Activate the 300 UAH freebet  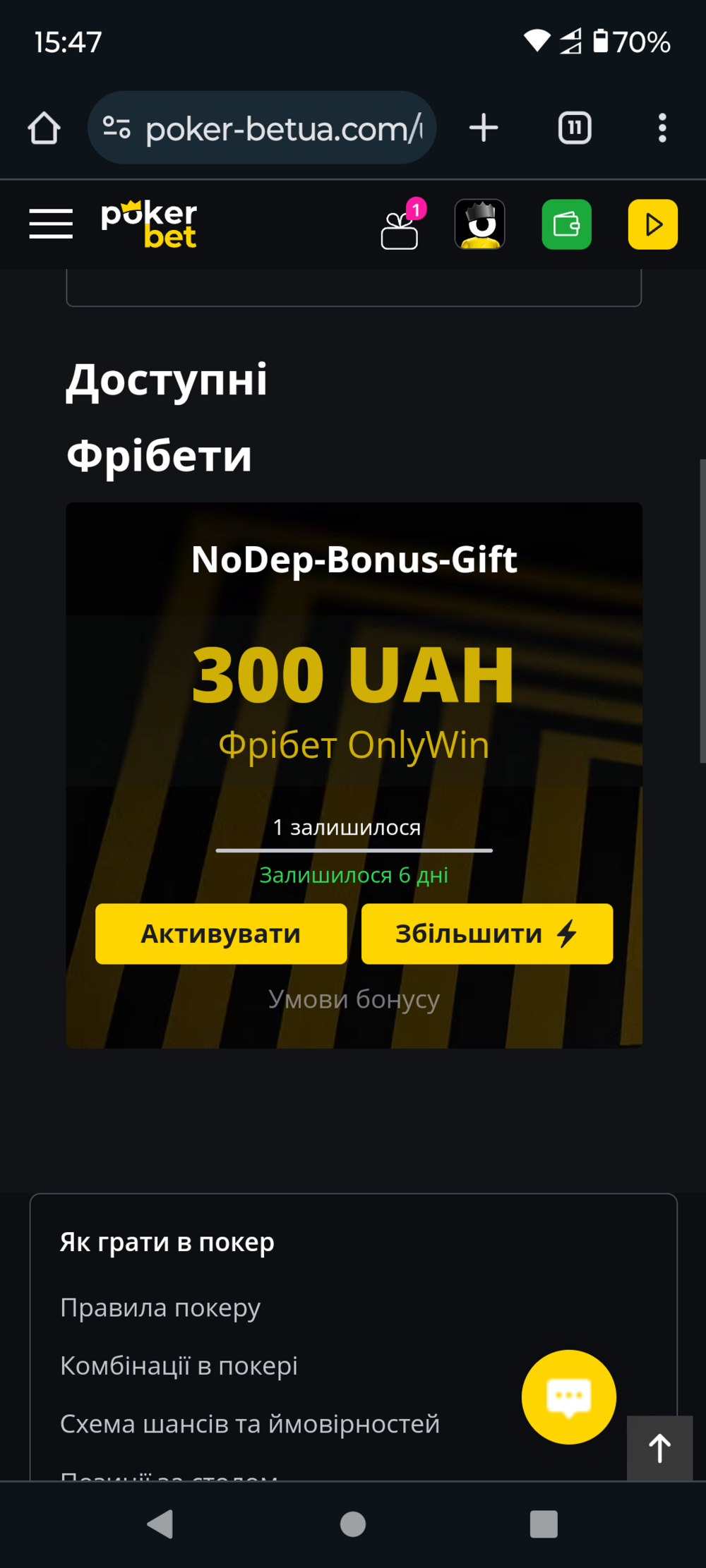[x=221, y=934]
